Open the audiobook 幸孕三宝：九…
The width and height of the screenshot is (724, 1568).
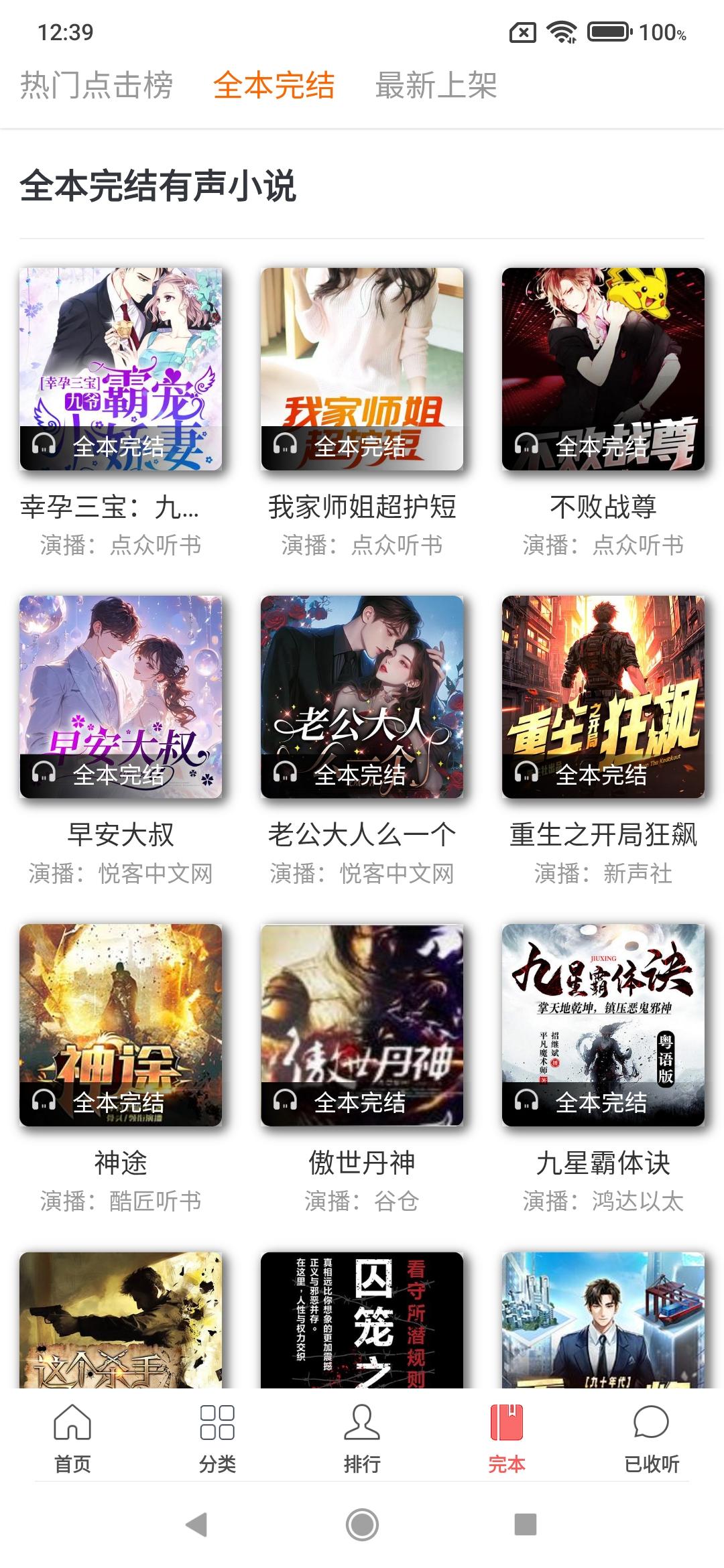(x=121, y=369)
